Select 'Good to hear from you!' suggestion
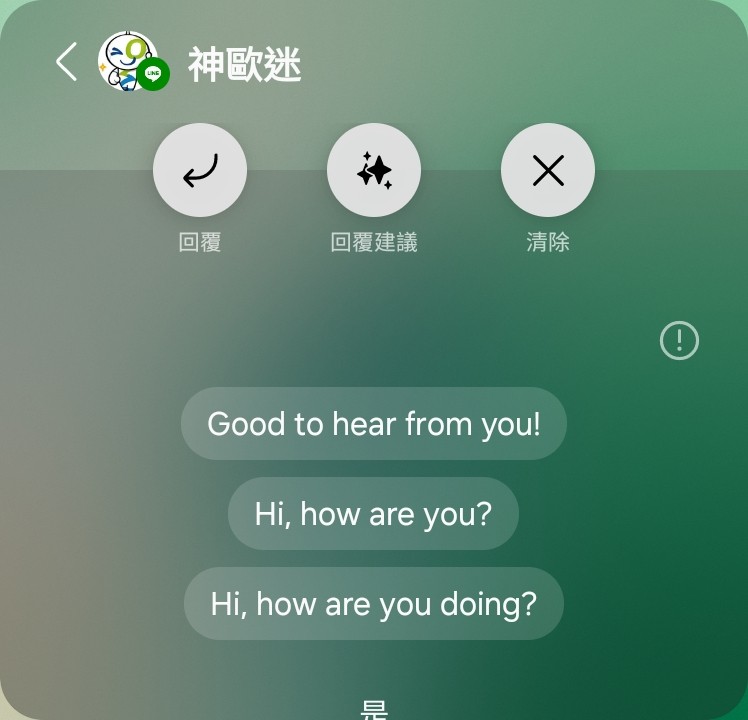The image size is (748, 720). coord(374,424)
